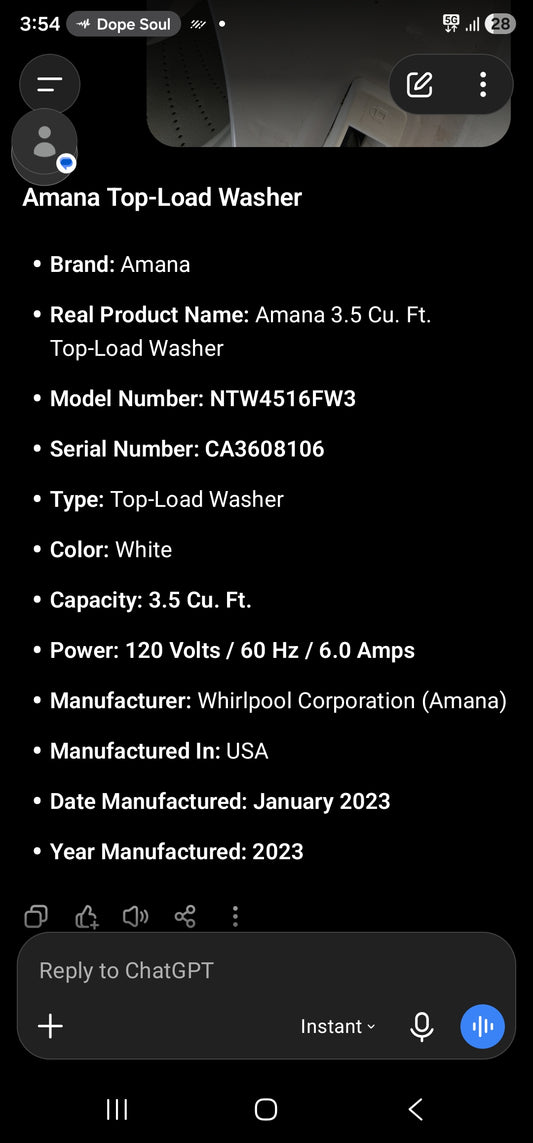Start a new chat with compose icon
Image resolution: width=533 pixels, height=1143 pixels.
(x=419, y=85)
